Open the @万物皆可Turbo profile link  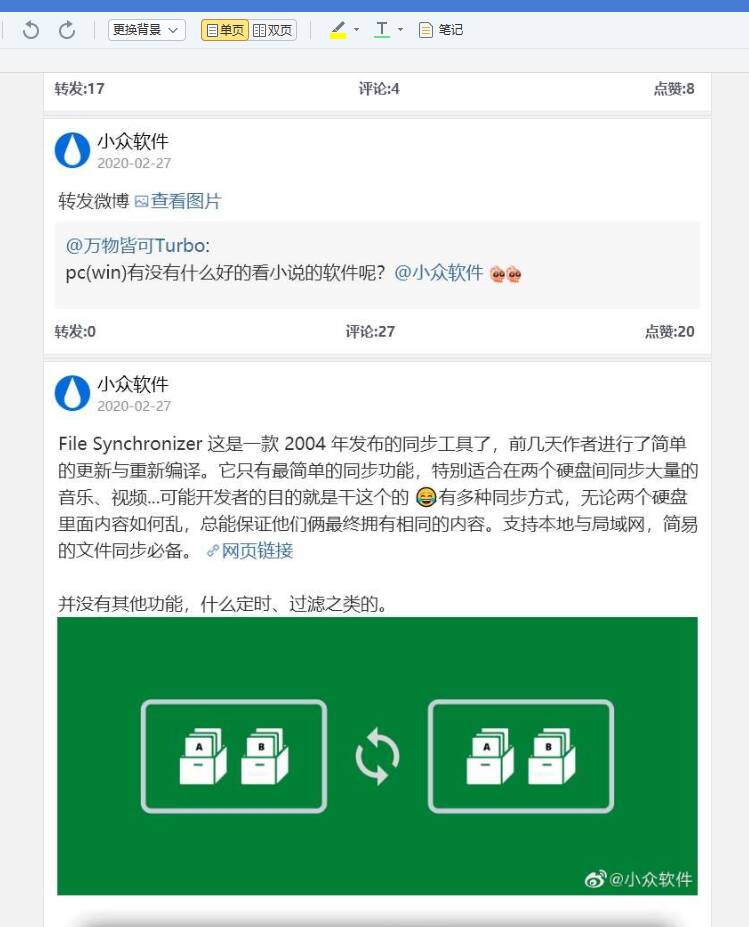point(135,246)
